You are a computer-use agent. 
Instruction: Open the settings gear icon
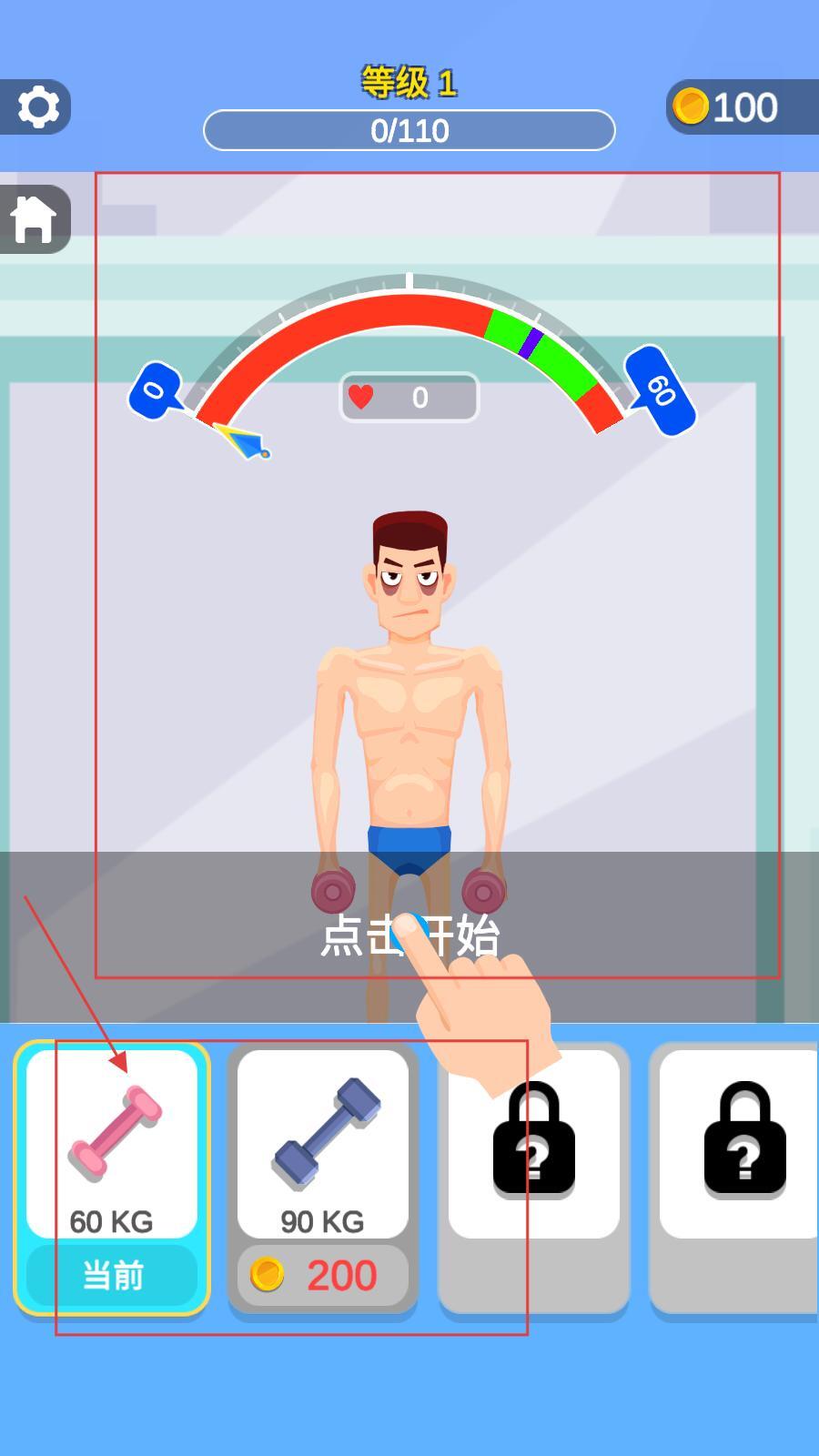pyautogui.click(x=37, y=107)
